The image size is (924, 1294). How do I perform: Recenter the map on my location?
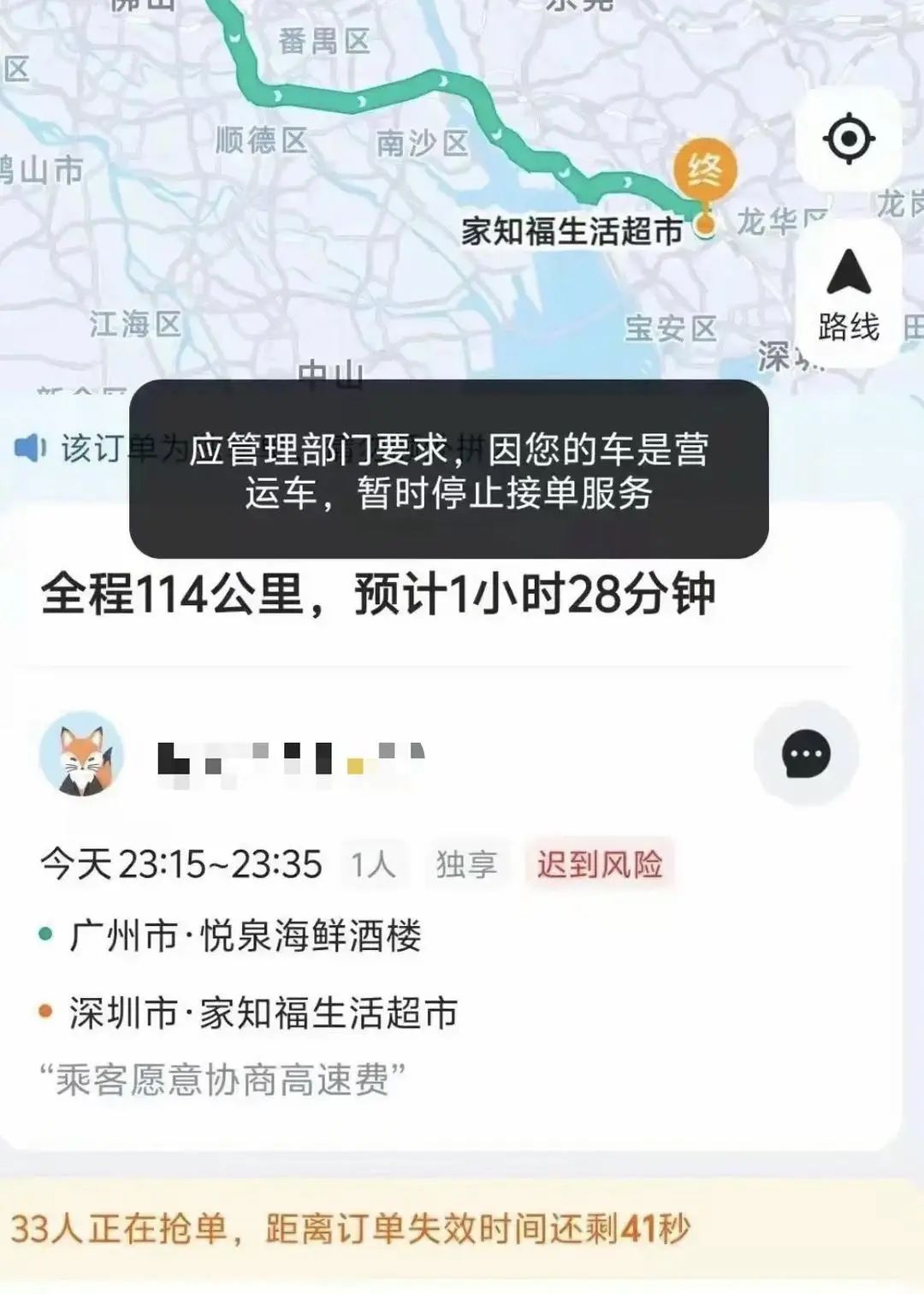click(848, 139)
